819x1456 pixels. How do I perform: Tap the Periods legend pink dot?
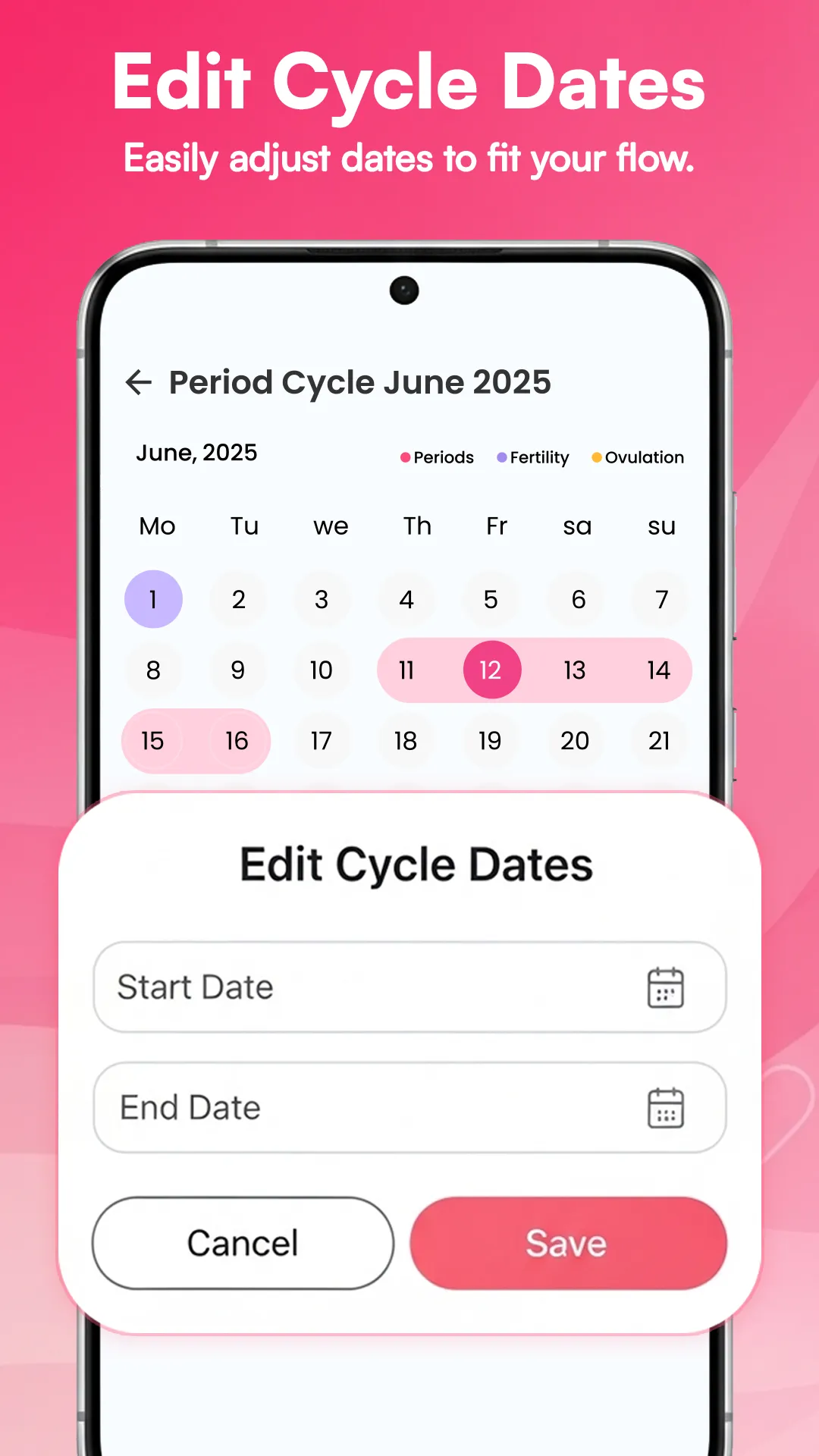tap(406, 457)
